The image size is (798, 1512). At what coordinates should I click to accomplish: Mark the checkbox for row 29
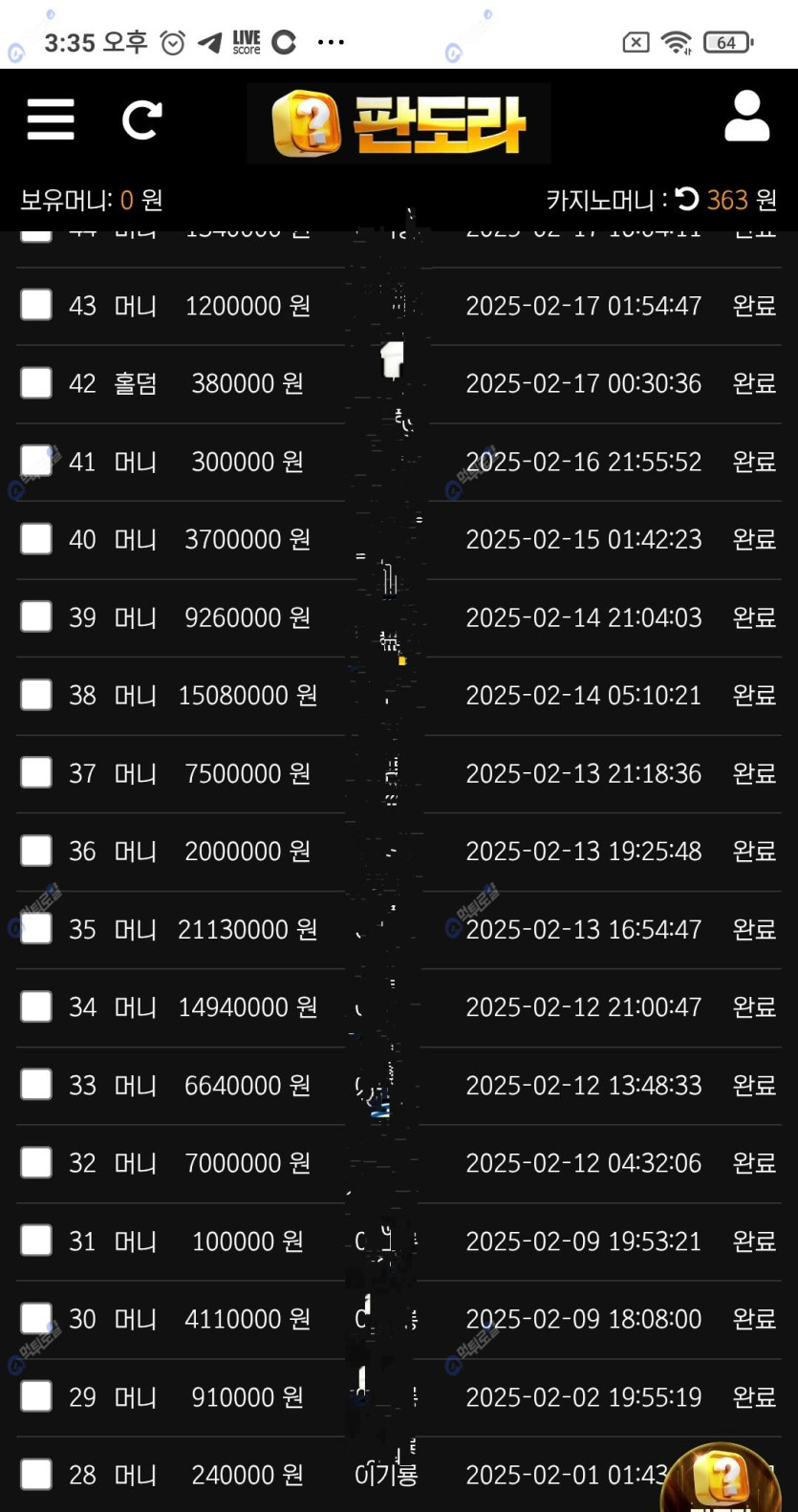(36, 1396)
